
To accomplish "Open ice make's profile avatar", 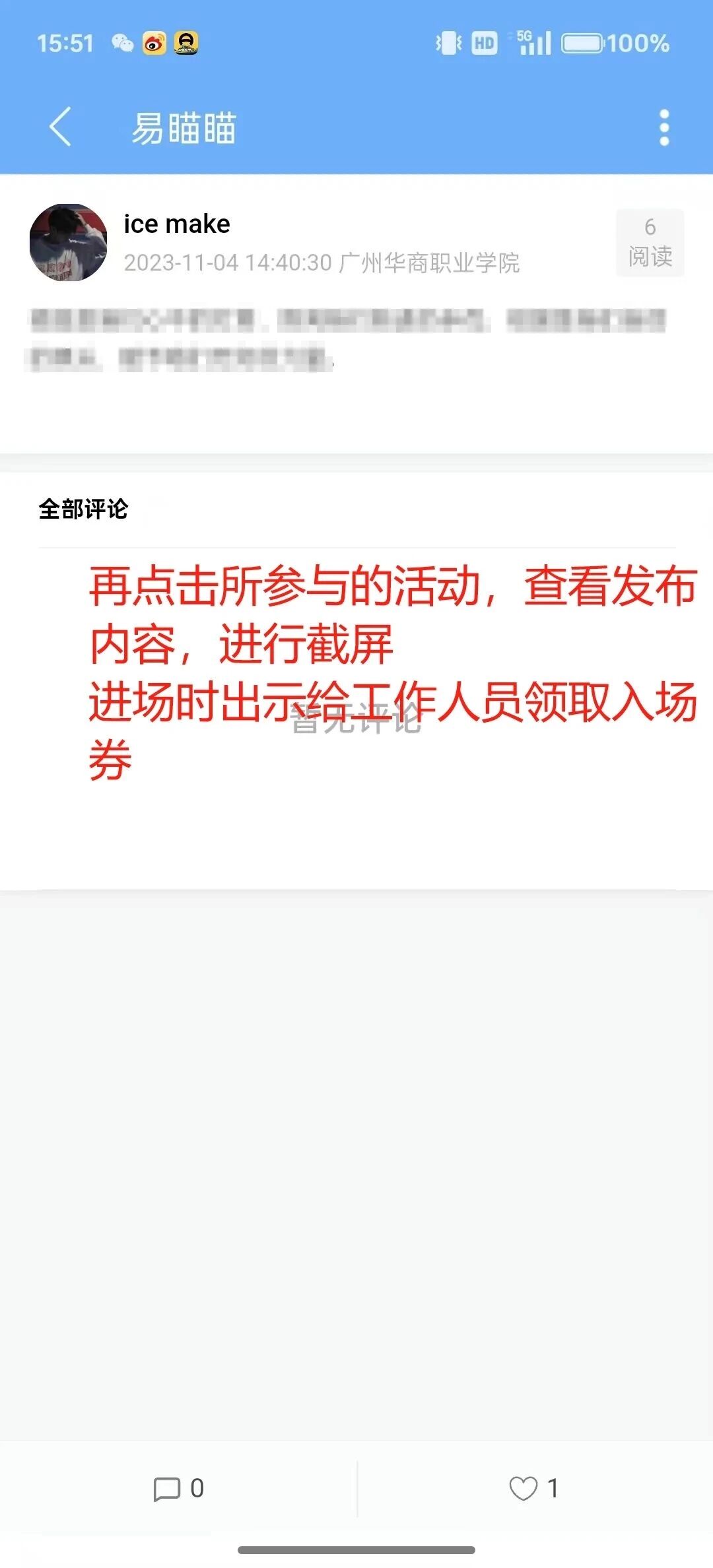I will pyautogui.click(x=69, y=243).
